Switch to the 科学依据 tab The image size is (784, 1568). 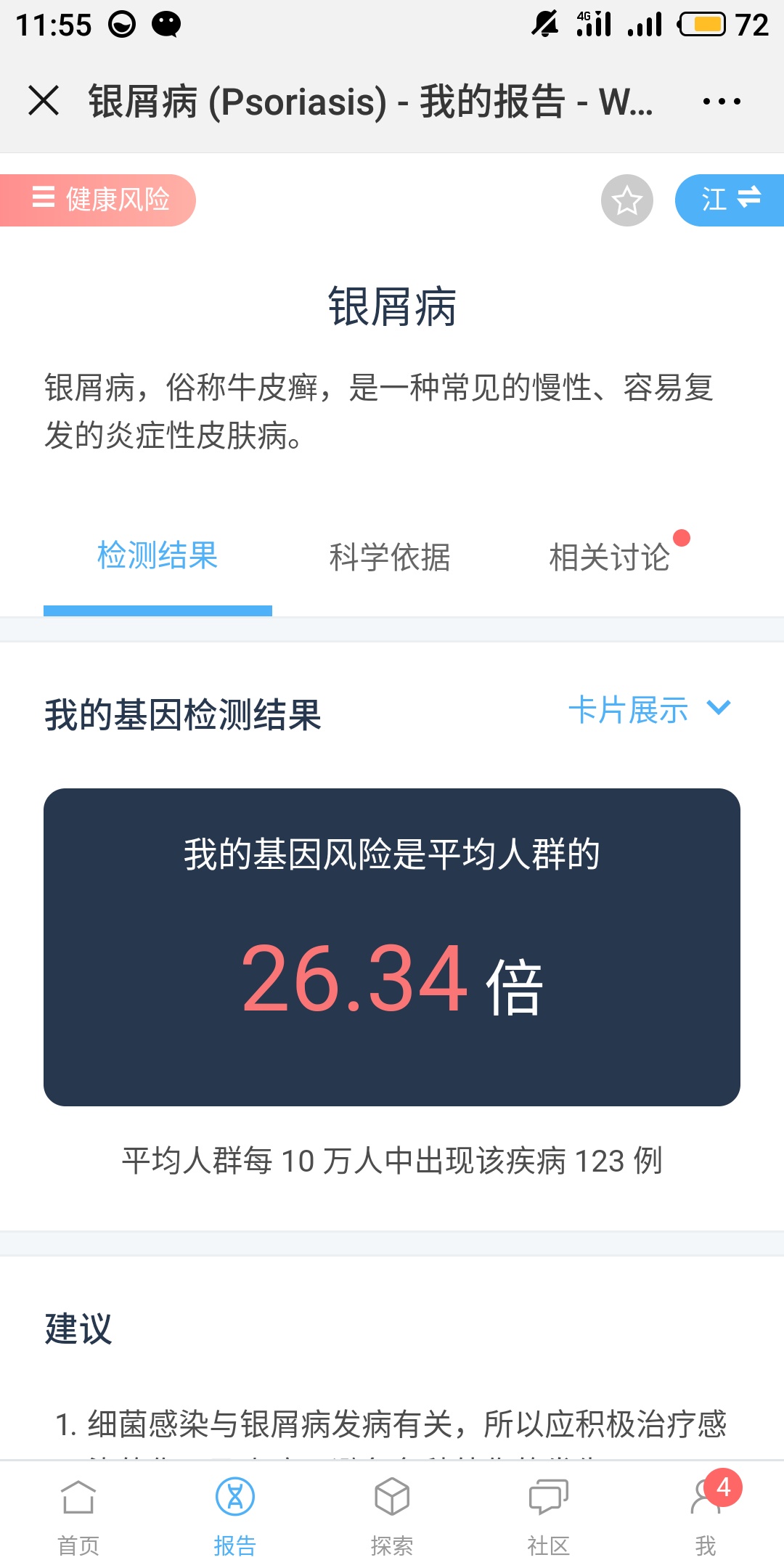(x=390, y=558)
